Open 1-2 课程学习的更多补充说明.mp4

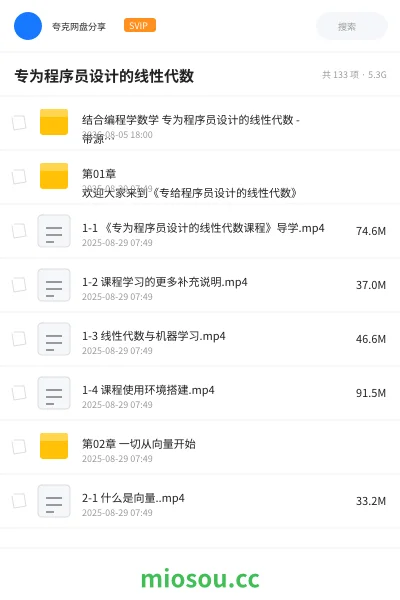(x=200, y=285)
